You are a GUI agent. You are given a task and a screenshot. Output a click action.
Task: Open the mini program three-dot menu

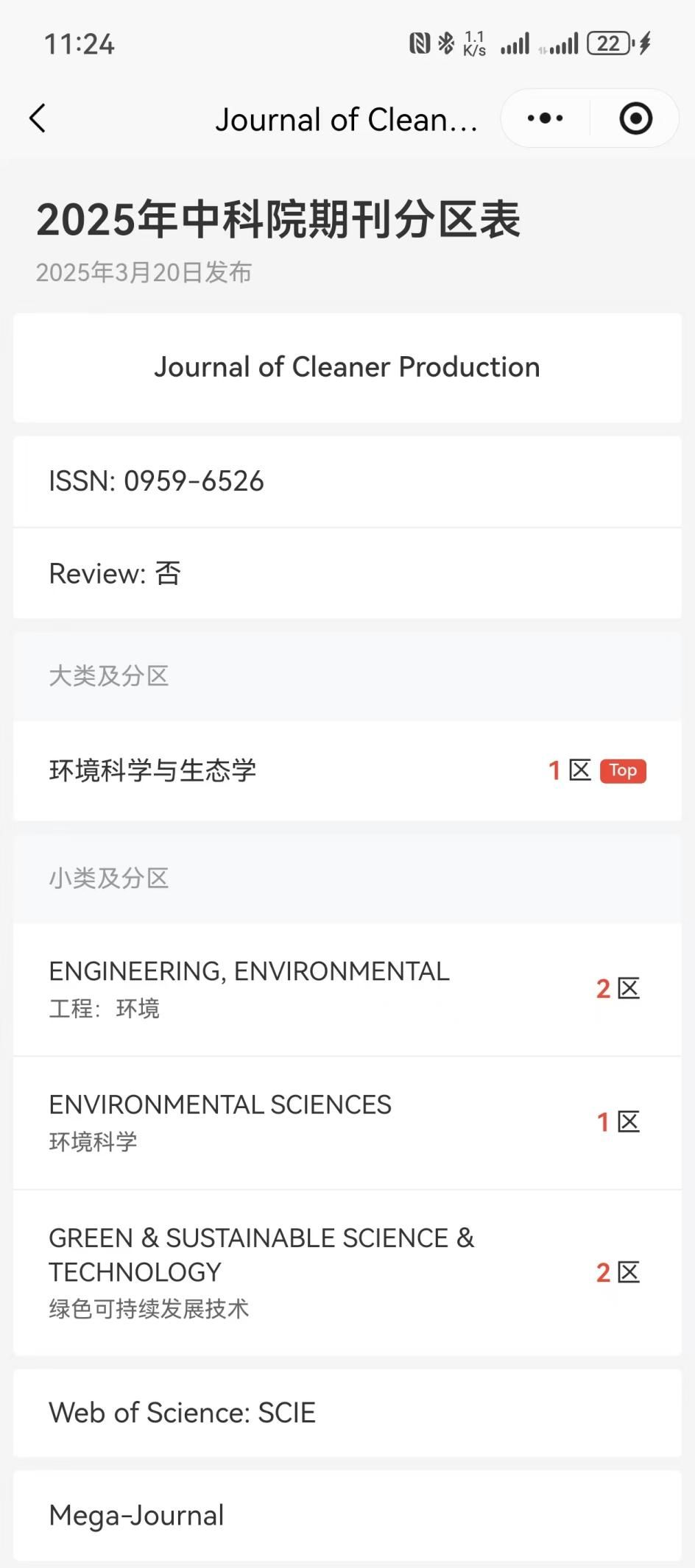(546, 118)
